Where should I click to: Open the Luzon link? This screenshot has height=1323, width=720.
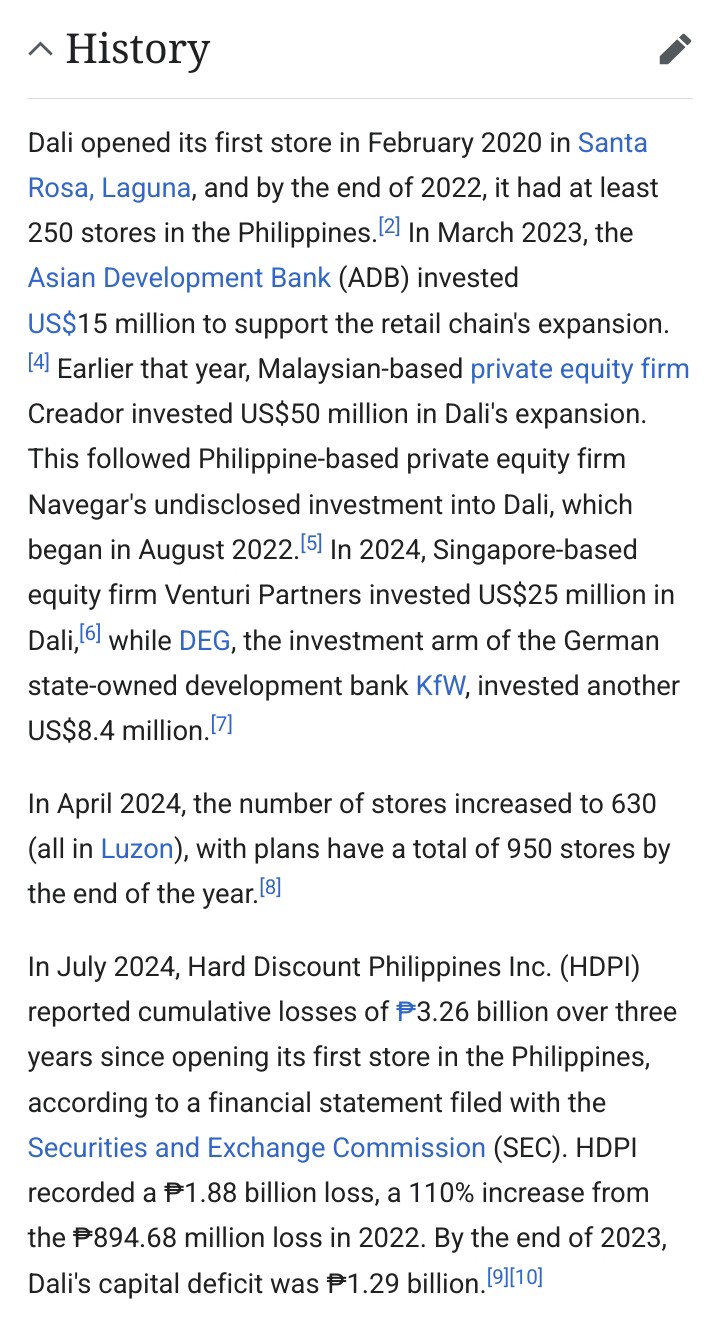(137, 849)
